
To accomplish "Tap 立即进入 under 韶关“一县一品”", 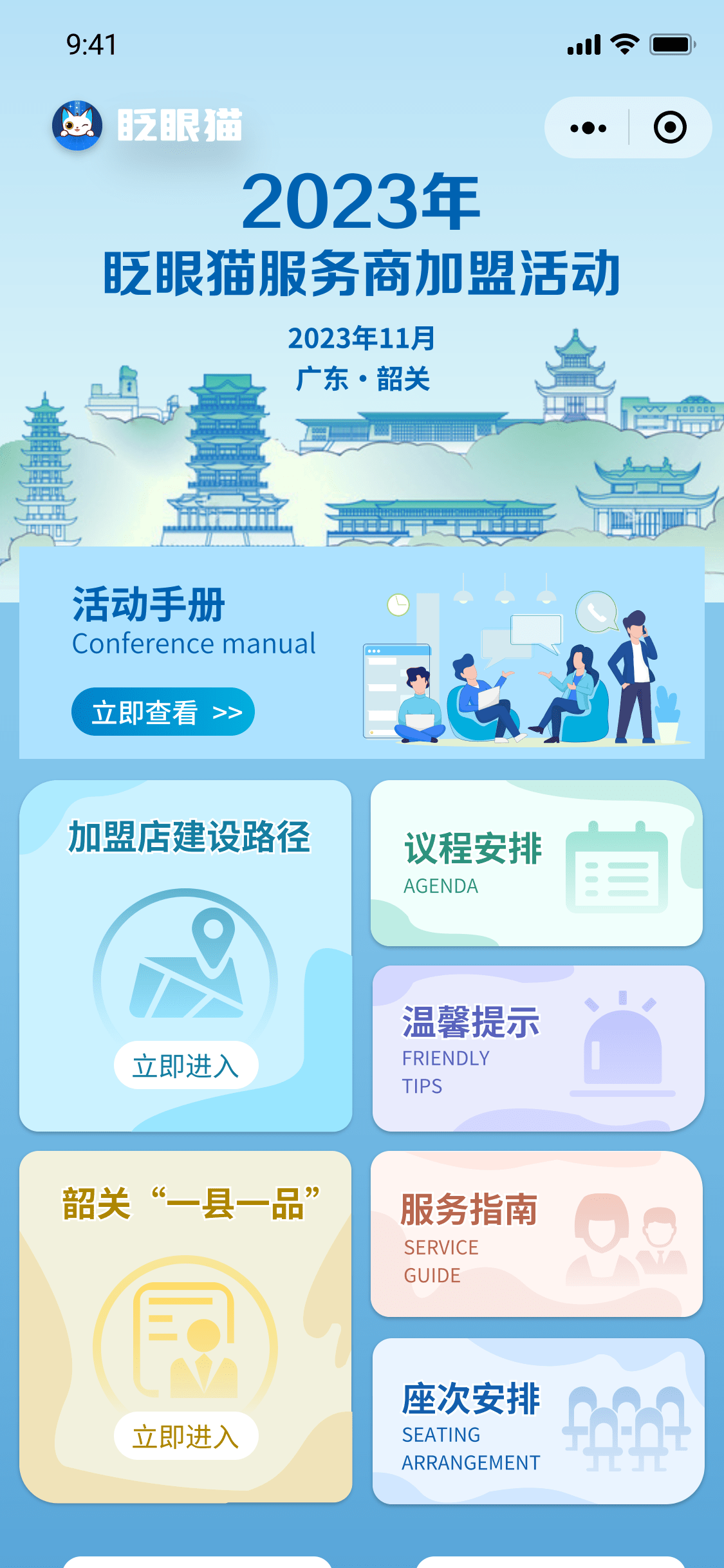I will [x=186, y=1436].
